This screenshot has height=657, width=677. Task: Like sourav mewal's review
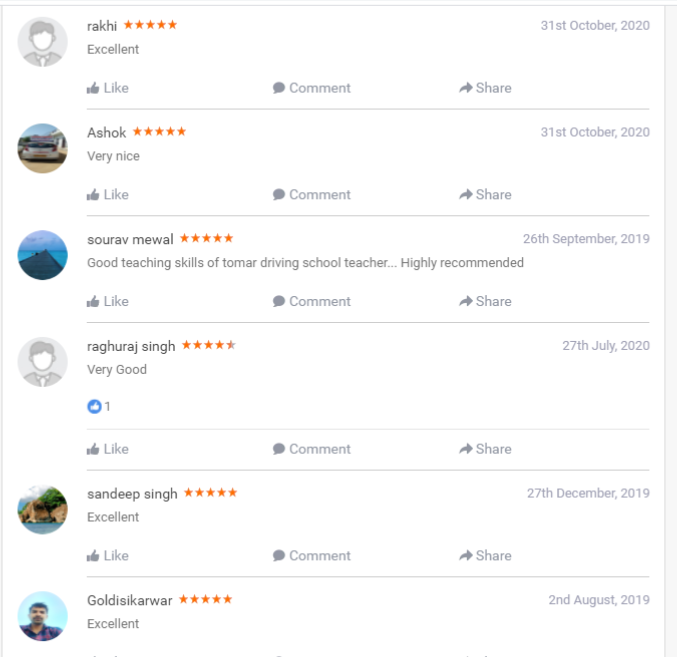pyautogui.click(x=107, y=301)
